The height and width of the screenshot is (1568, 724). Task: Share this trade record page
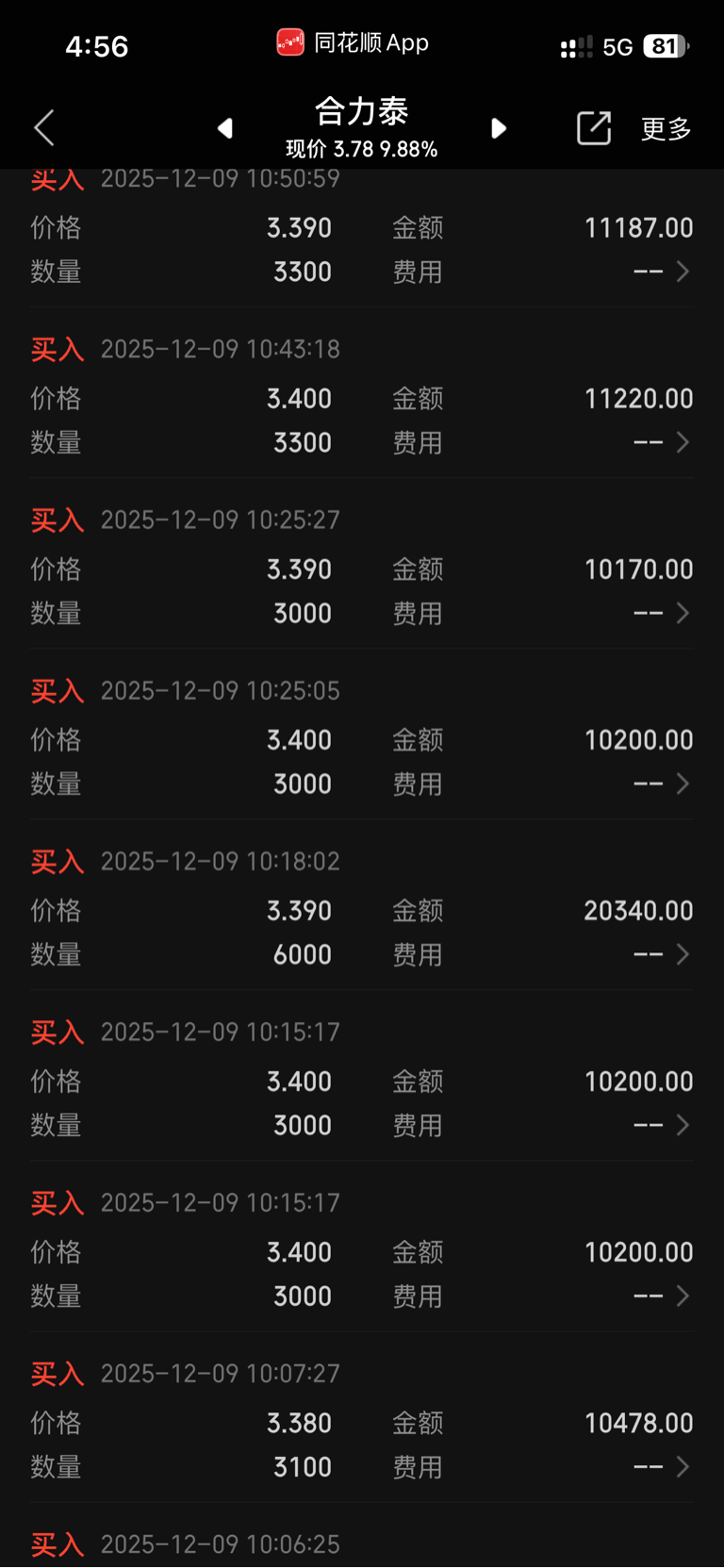[x=594, y=128]
